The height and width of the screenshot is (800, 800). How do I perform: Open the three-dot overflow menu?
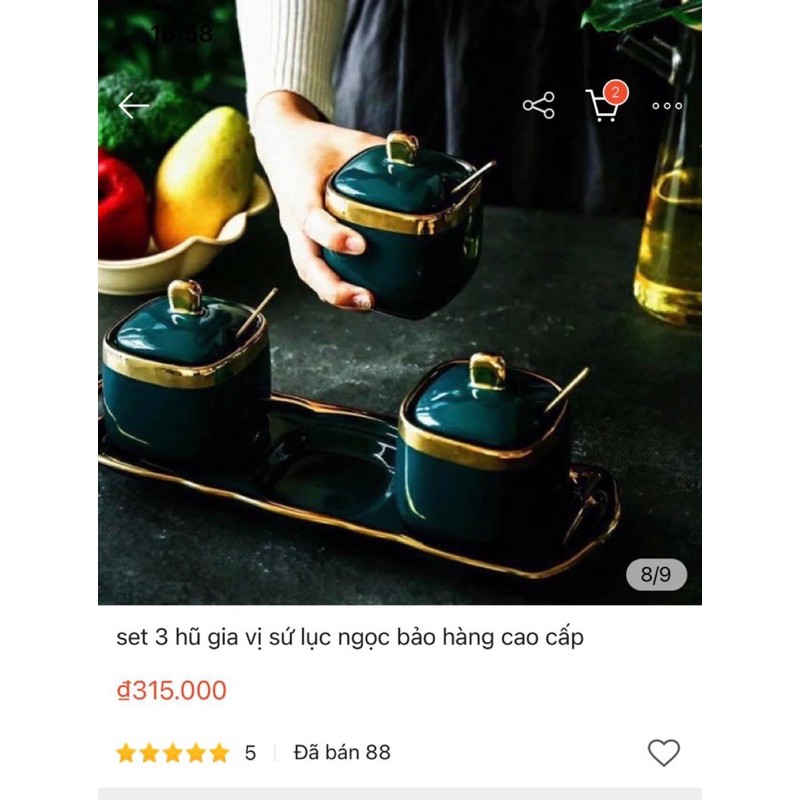pos(667,106)
